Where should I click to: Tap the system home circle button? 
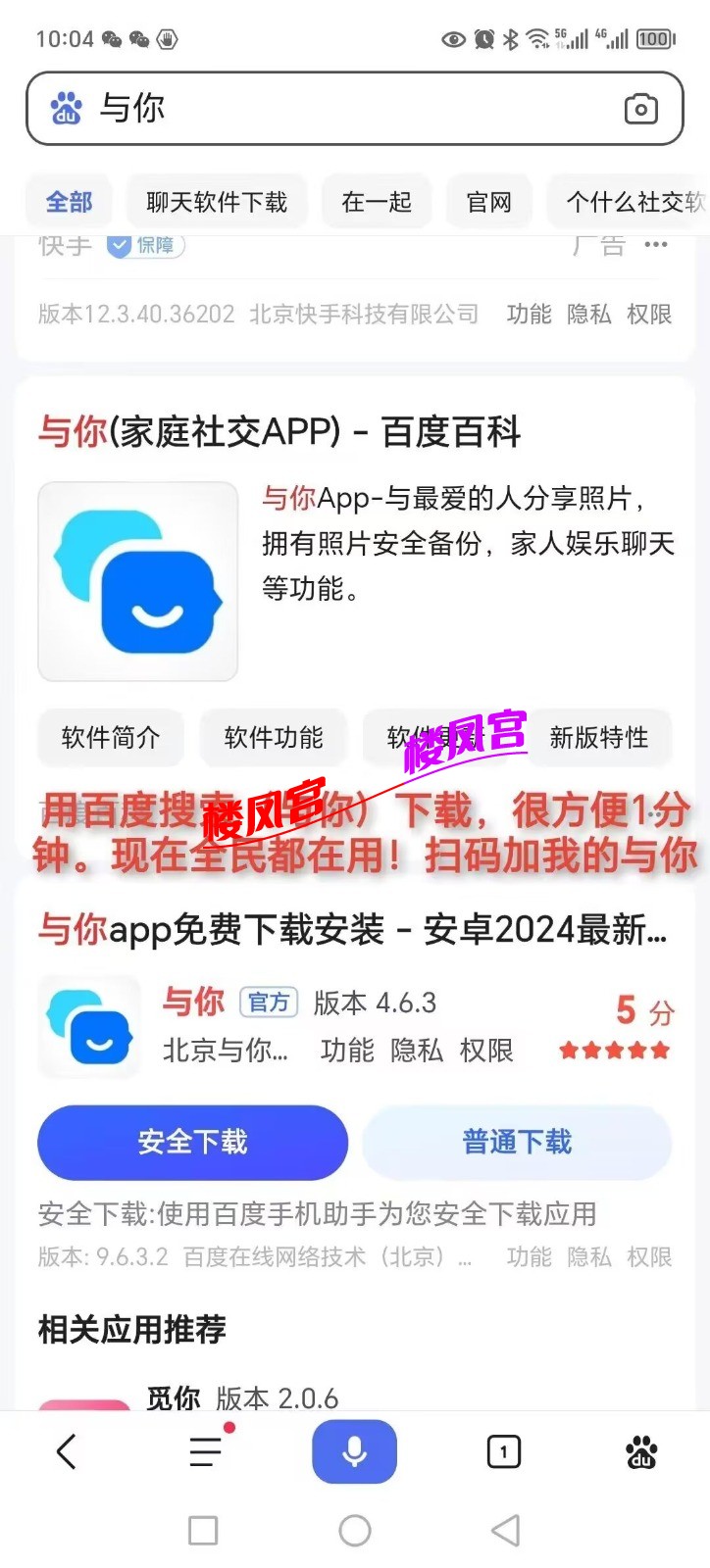pyautogui.click(x=354, y=1530)
